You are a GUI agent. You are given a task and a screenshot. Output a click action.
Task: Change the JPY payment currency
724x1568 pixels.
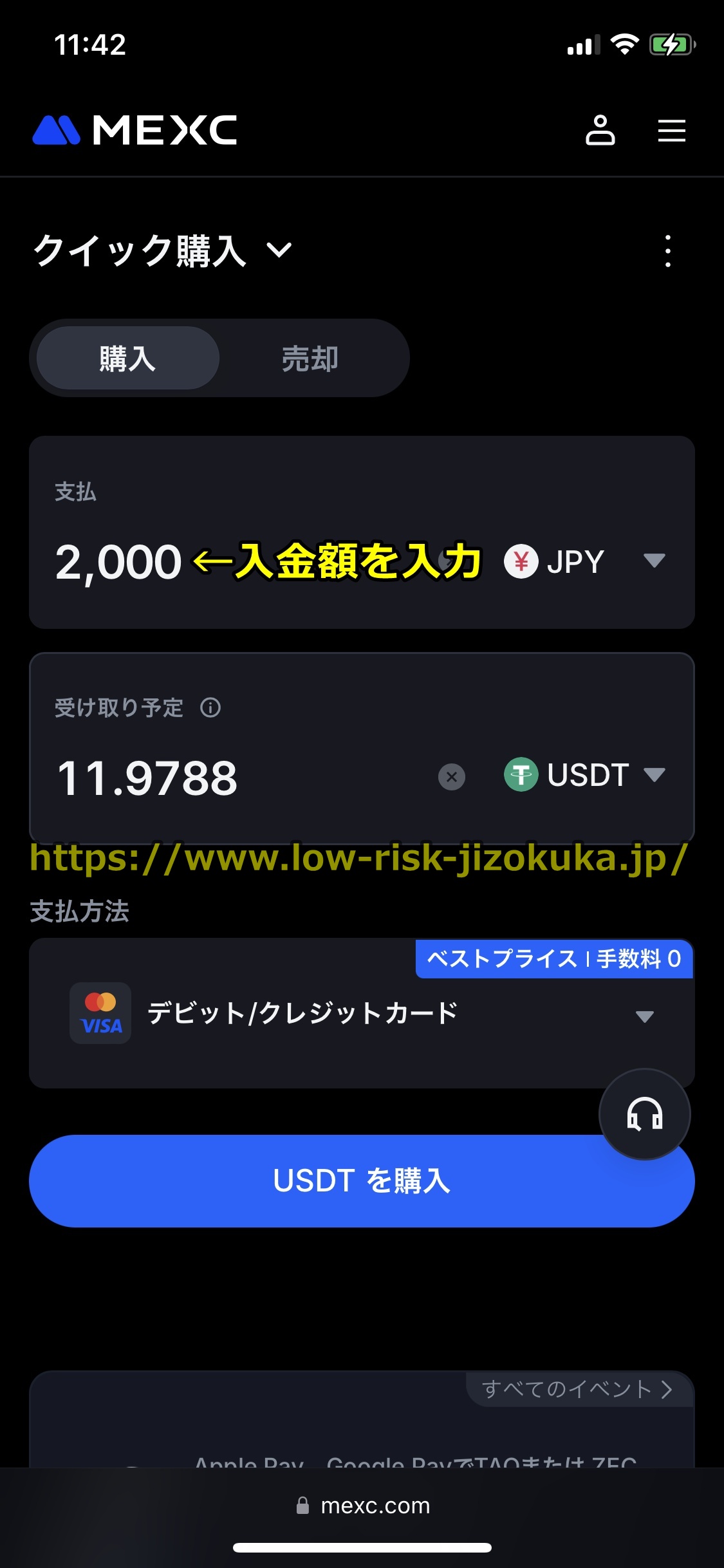[584, 561]
